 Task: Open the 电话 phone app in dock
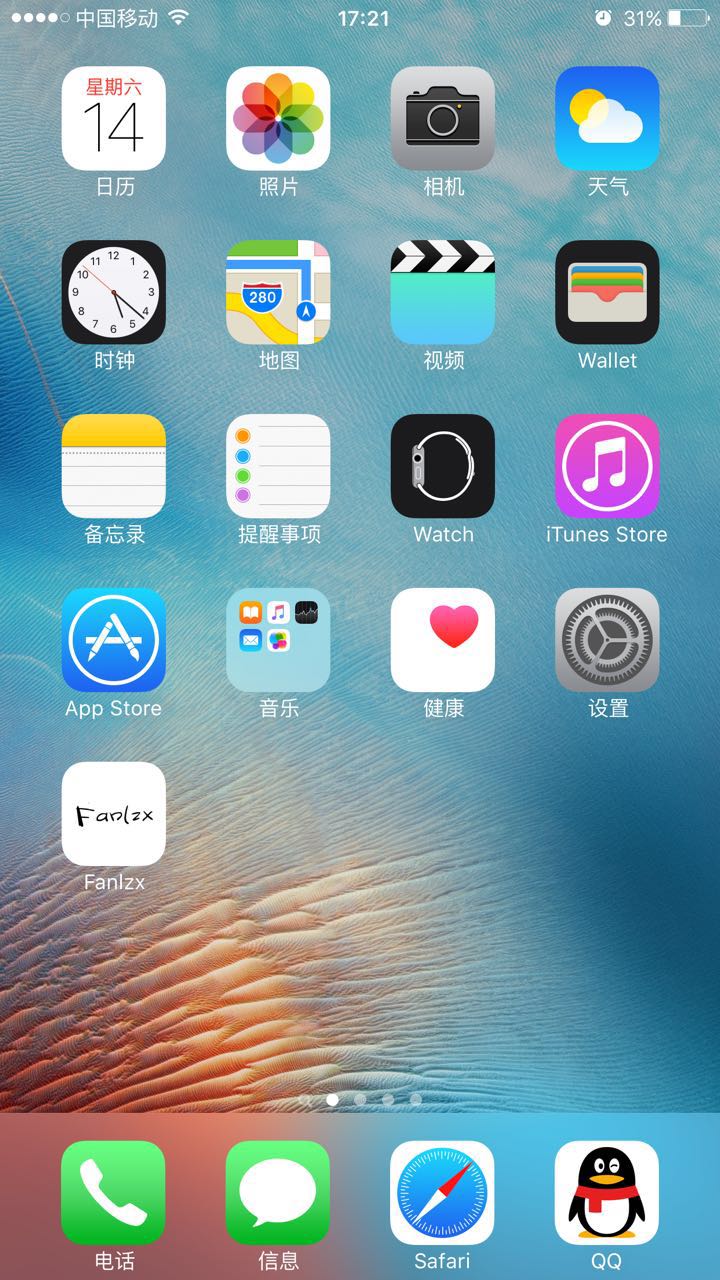pyautogui.click(x=113, y=1192)
